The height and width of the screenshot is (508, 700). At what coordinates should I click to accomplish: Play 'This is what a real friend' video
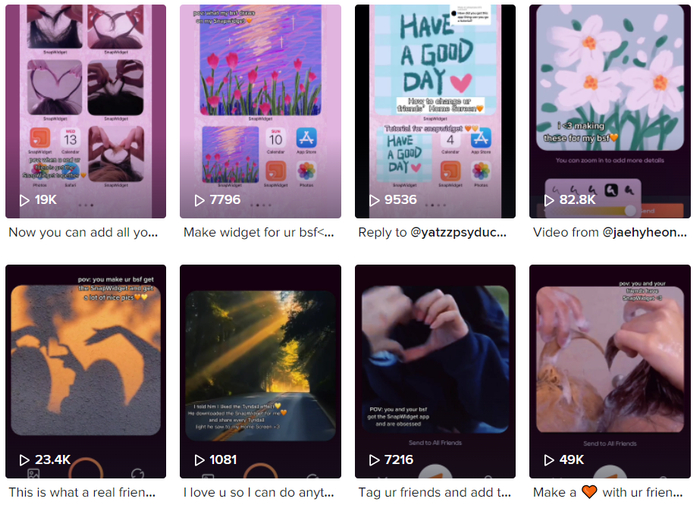click(x=85, y=370)
